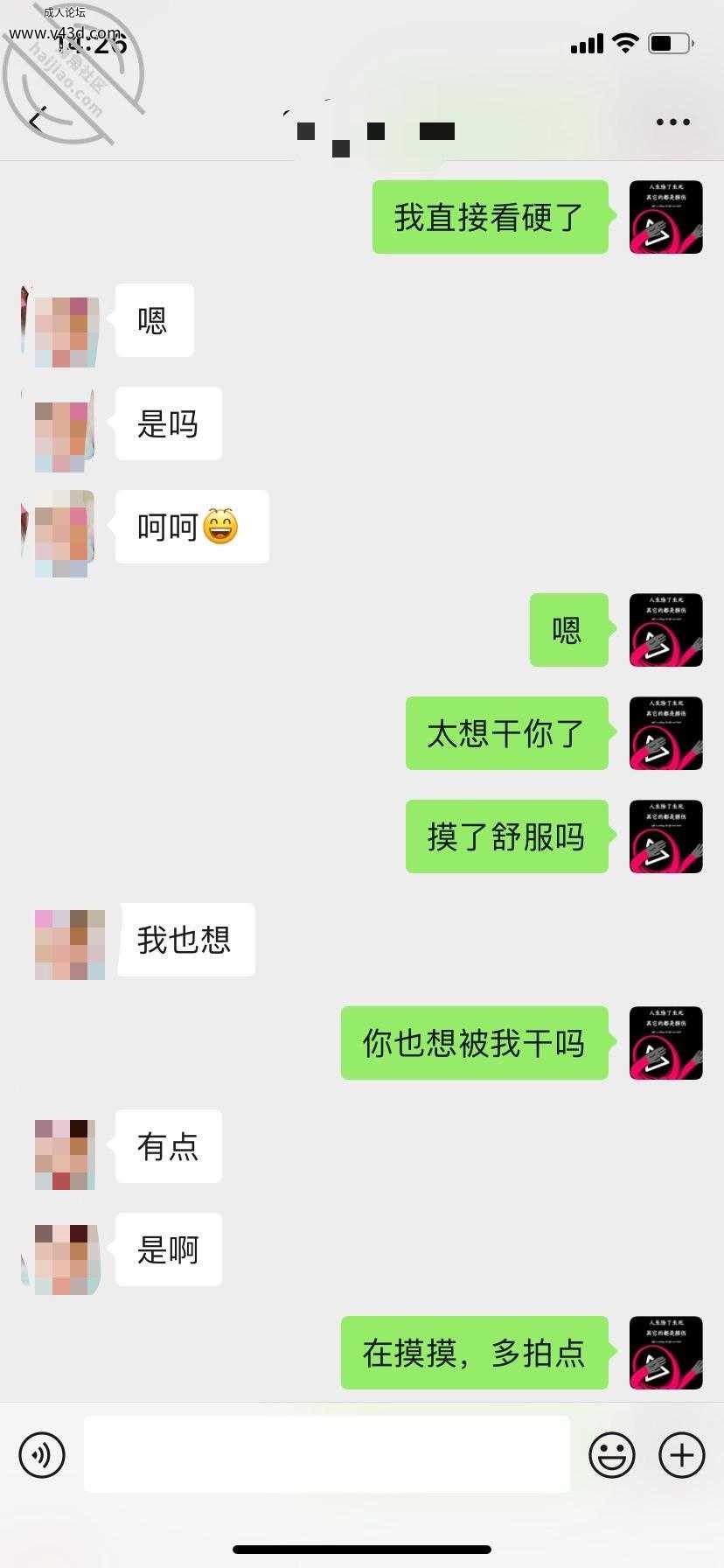
Task: Open the three-dot chat options menu
Action: pyautogui.click(x=673, y=122)
